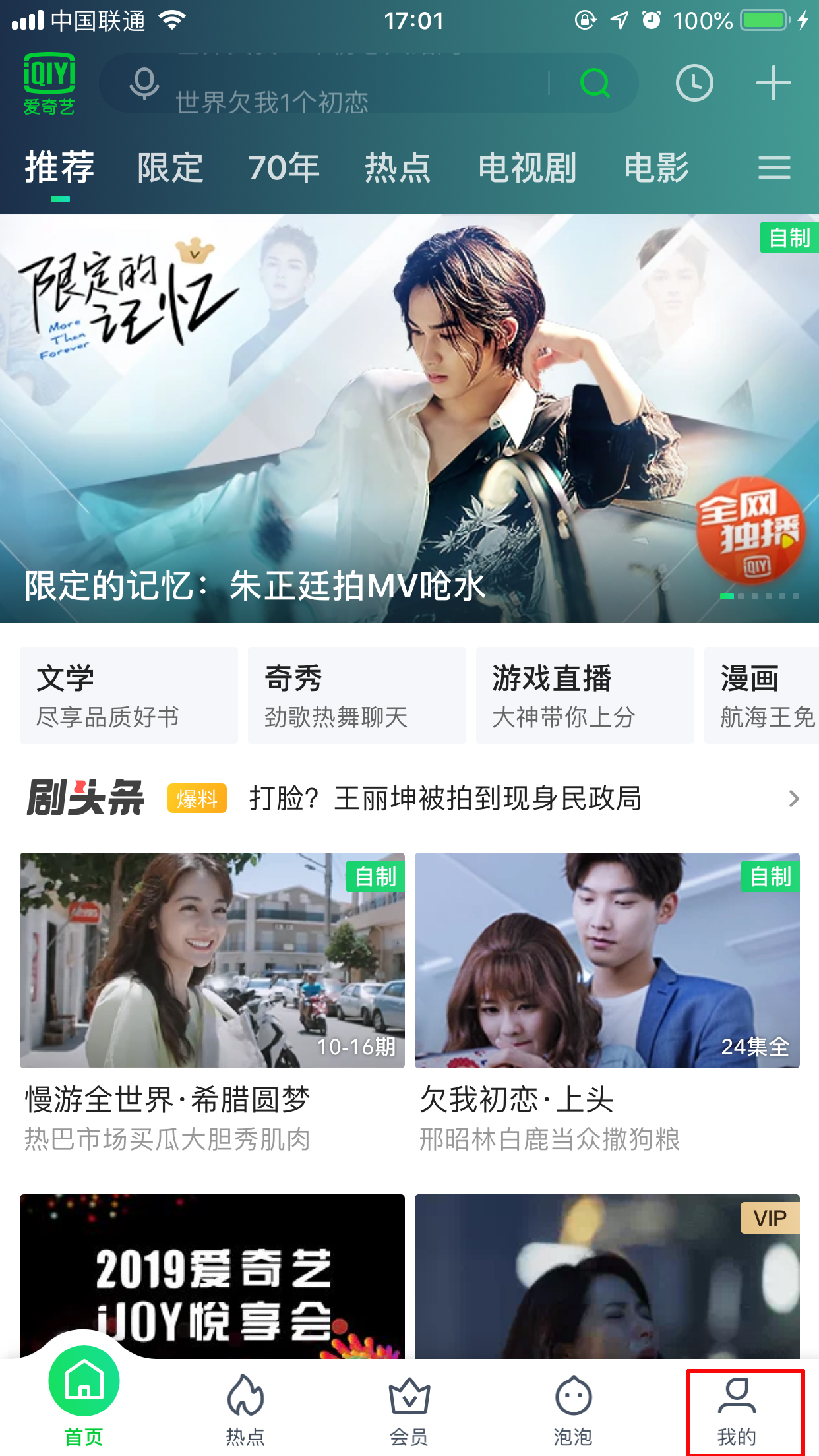
Task: Select the 70年 channel tab
Action: [282, 167]
